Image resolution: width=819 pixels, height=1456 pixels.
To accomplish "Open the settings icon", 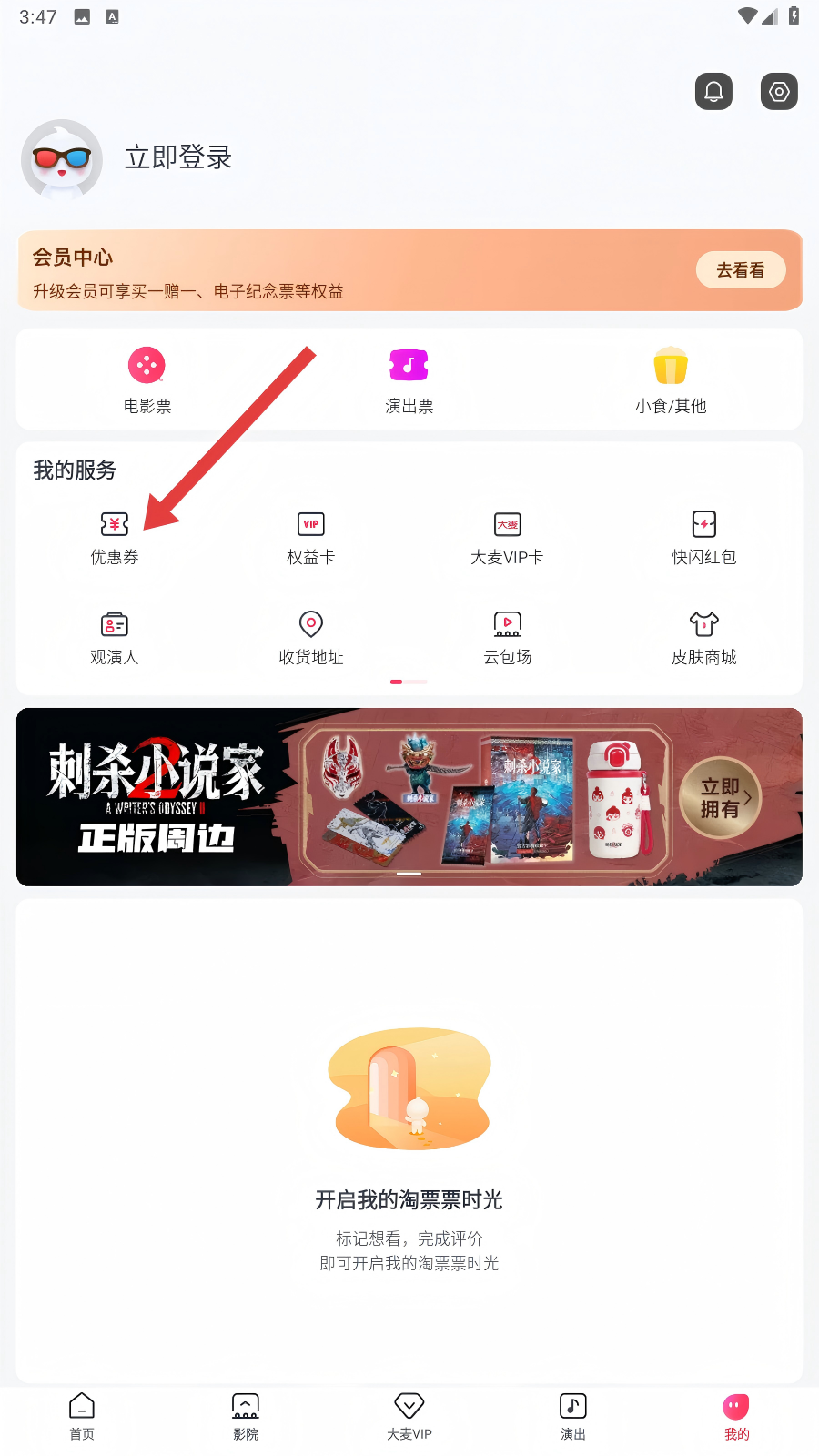I will [x=779, y=92].
